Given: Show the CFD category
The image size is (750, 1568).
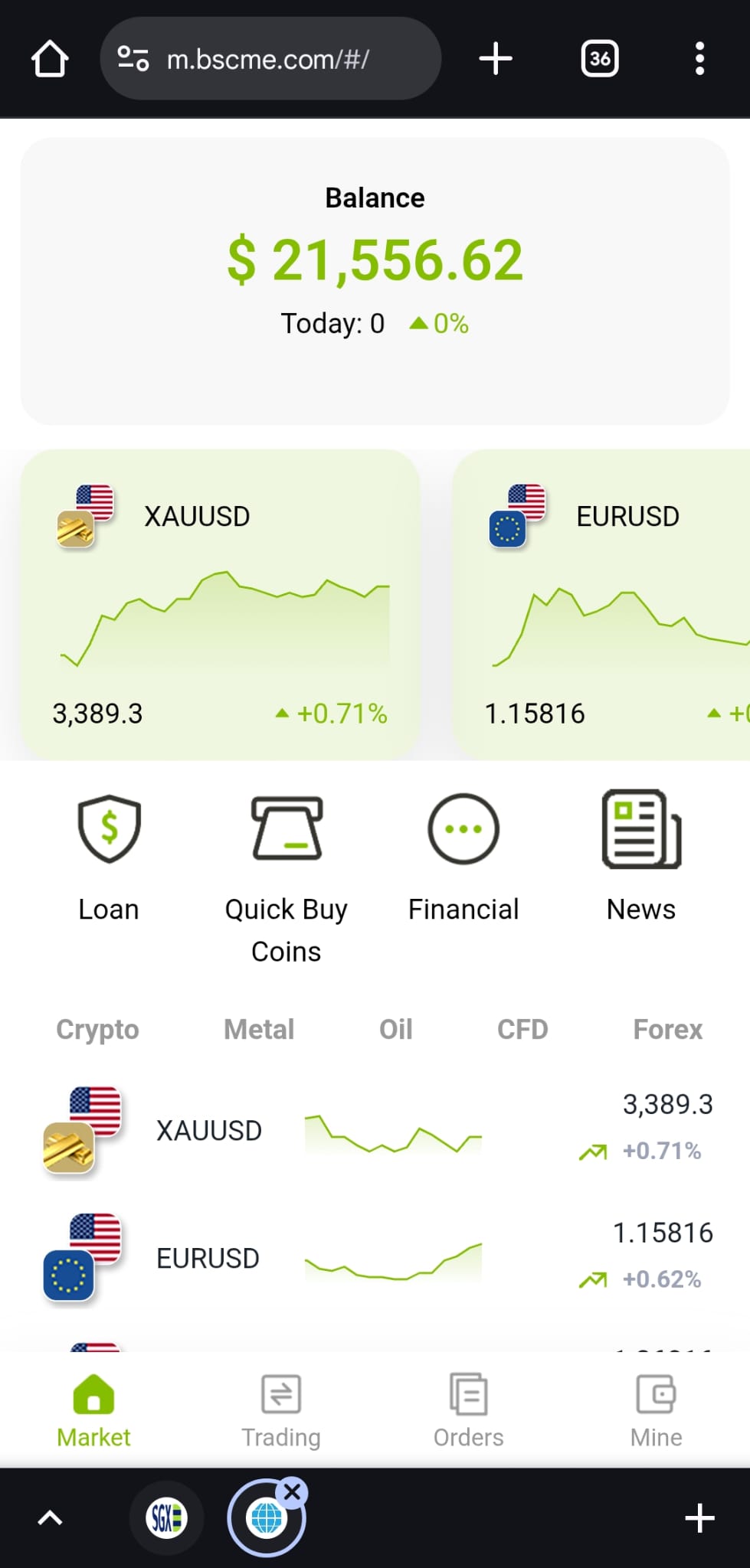Looking at the screenshot, I should [522, 1029].
